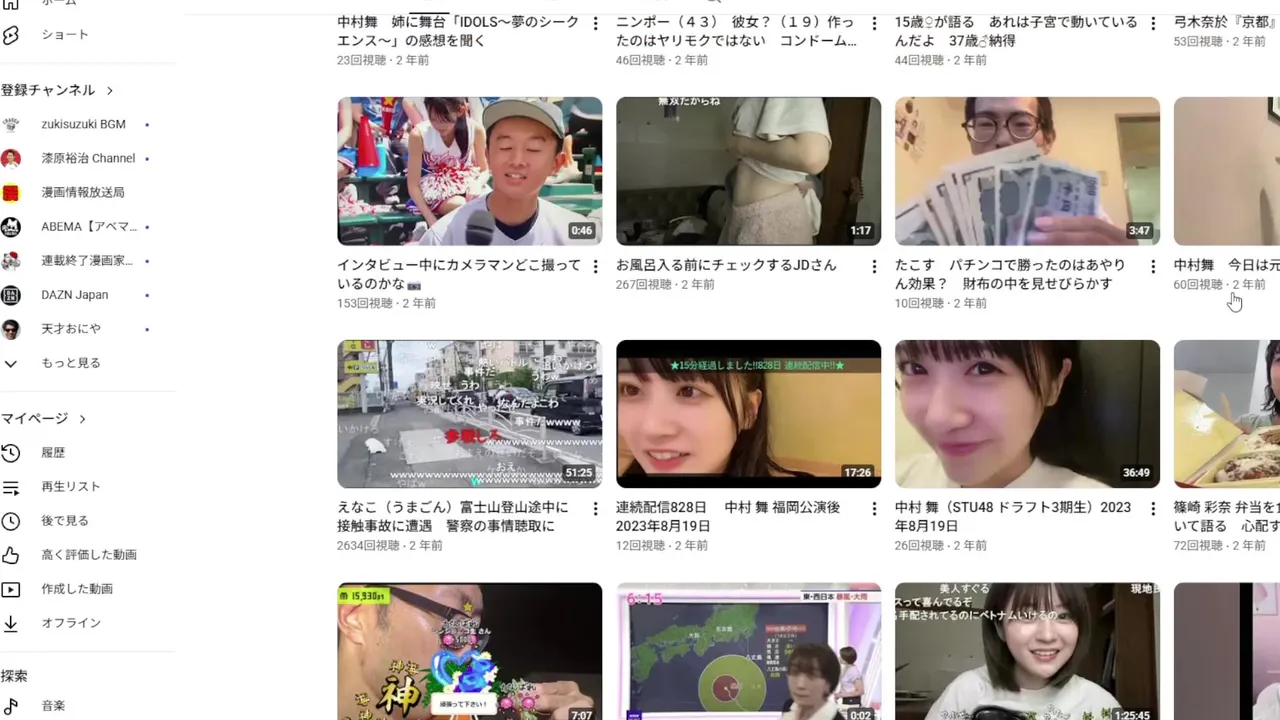Play the インタビュー中にカメラマン video
Viewport: 1280px width, 720px height.
tap(469, 171)
